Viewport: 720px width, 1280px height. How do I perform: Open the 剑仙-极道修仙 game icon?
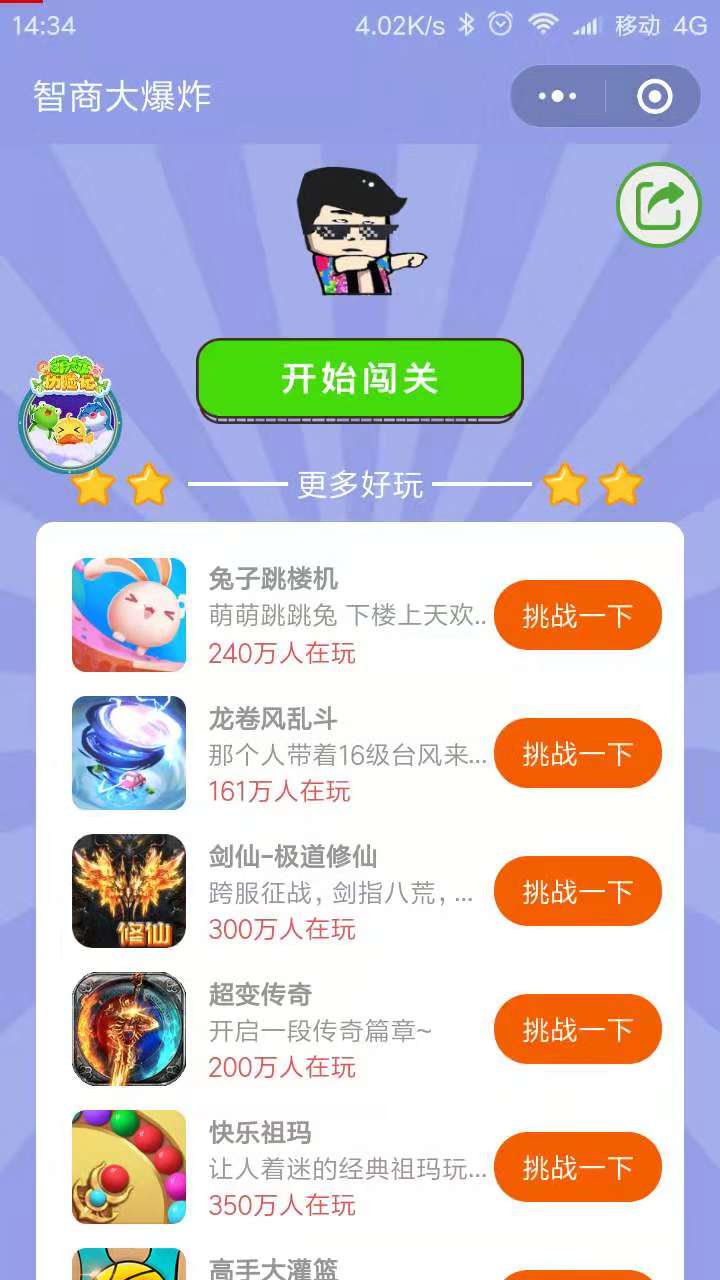point(129,891)
